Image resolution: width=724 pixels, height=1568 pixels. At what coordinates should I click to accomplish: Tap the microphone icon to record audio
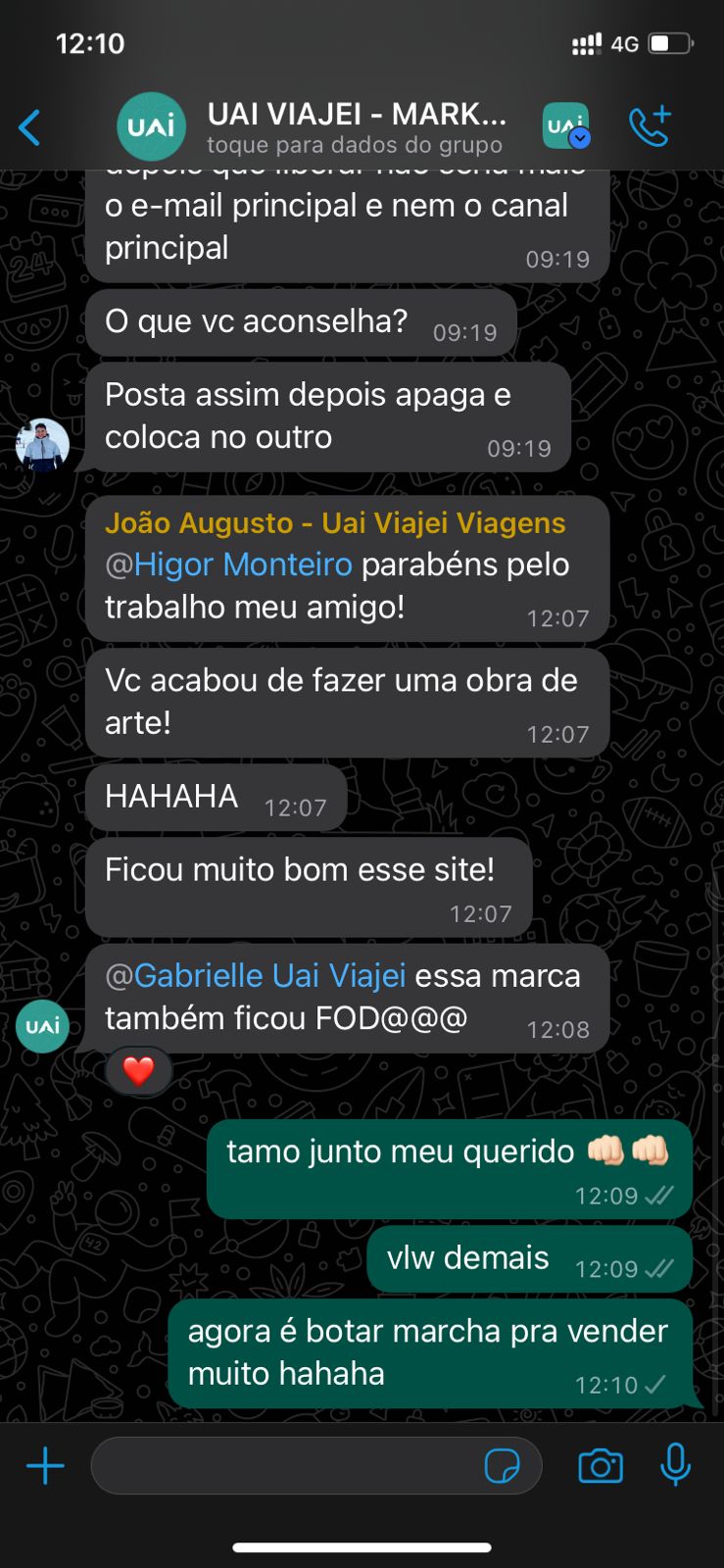pos(675,1465)
